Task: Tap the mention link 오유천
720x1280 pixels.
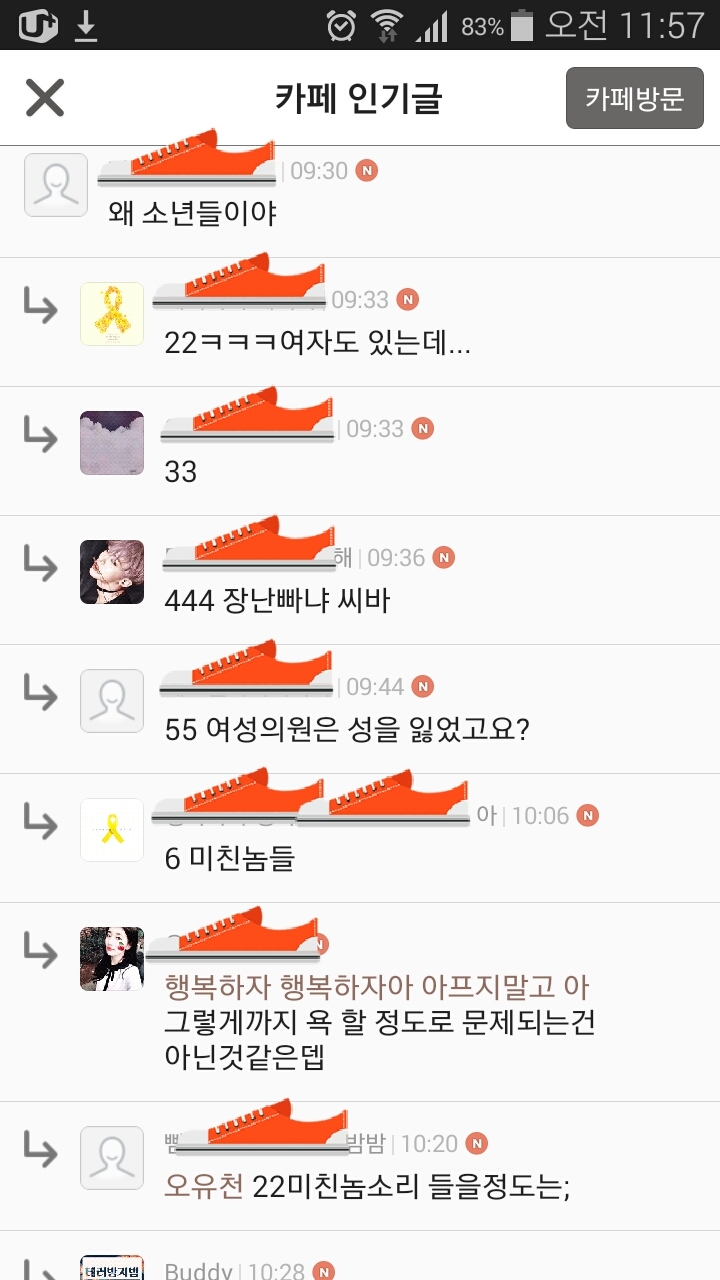Action: click(204, 1187)
